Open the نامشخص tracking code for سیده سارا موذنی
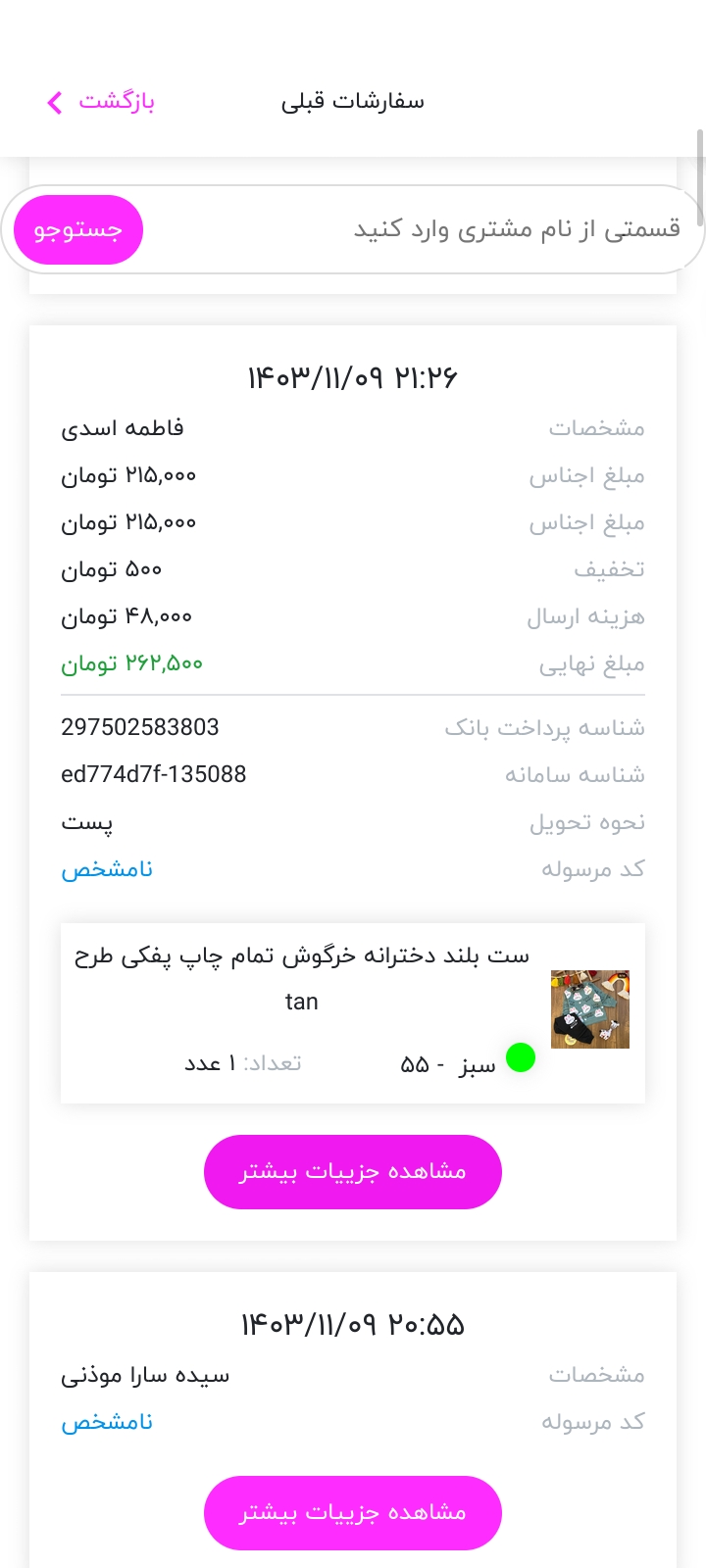This screenshot has height=1568, width=706. click(x=107, y=1422)
